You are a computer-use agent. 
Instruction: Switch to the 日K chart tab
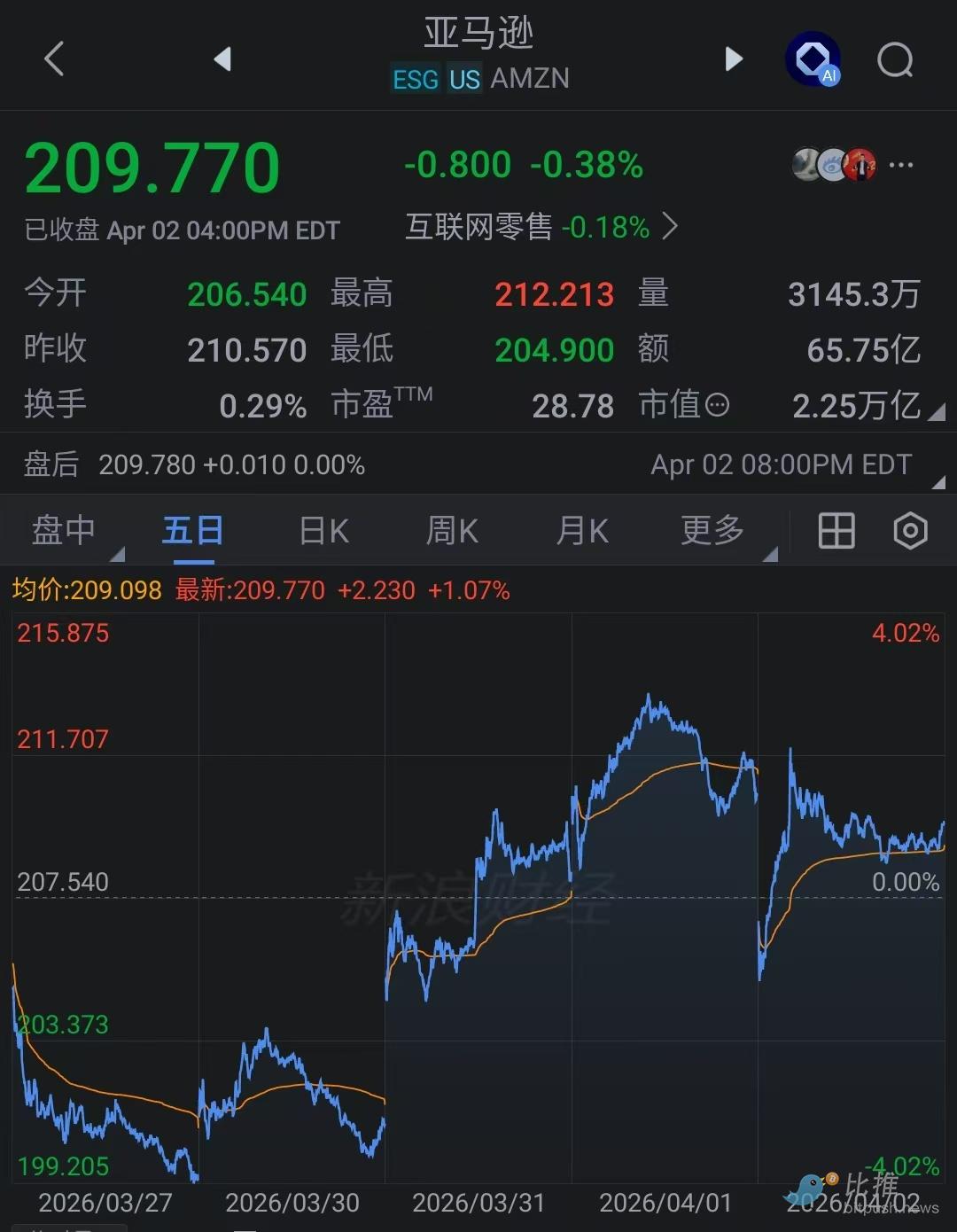(x=323, y=531)
